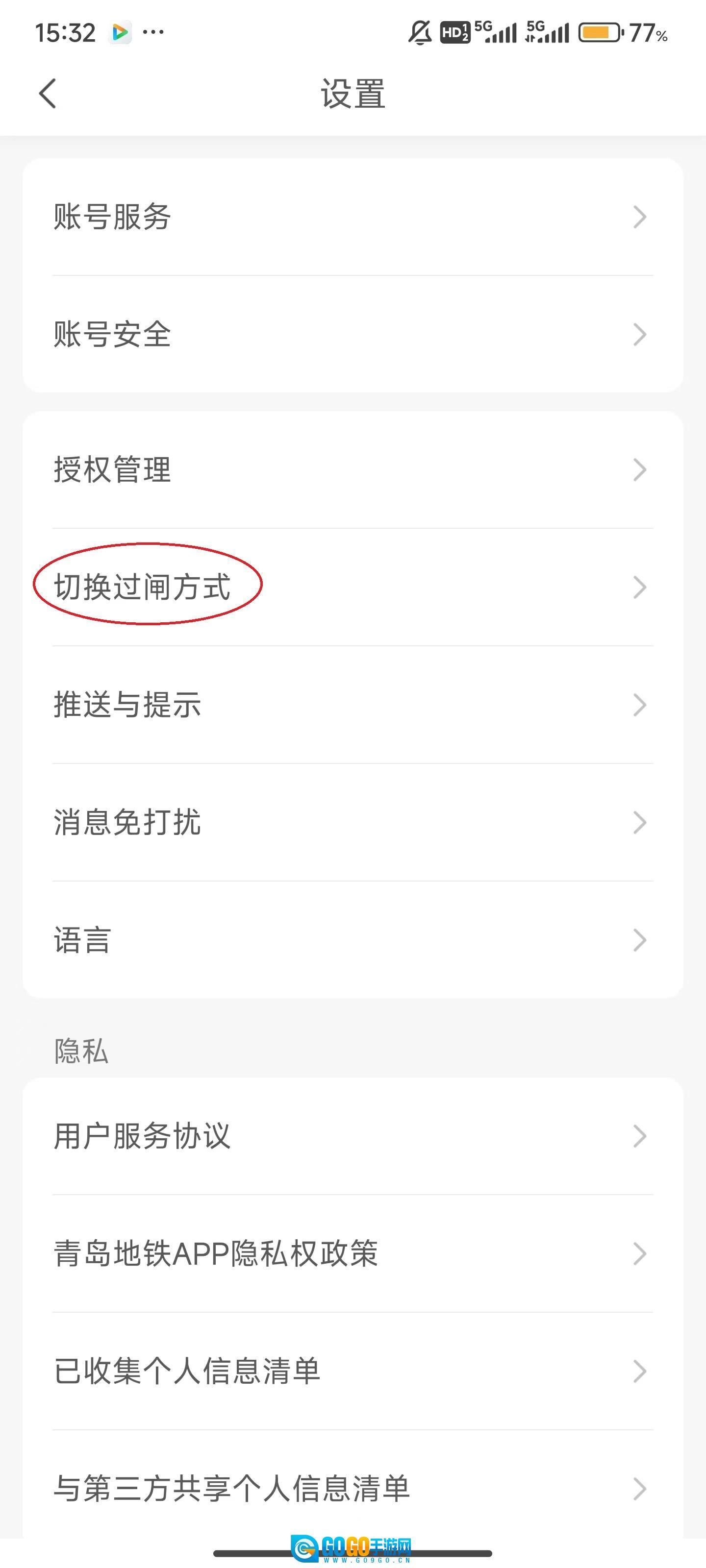The width and height of the screenshot is (706, 1568).
Task: Change the 语言 setting
Action: (x=352, y=939)
